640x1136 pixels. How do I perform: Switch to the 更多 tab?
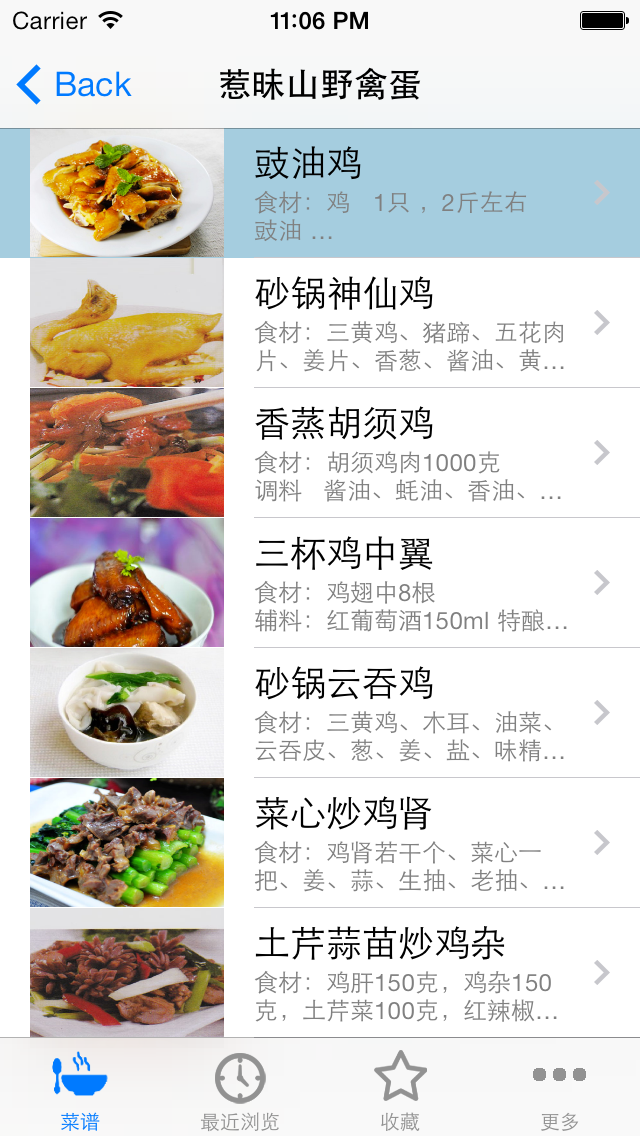pos(560,1088)
